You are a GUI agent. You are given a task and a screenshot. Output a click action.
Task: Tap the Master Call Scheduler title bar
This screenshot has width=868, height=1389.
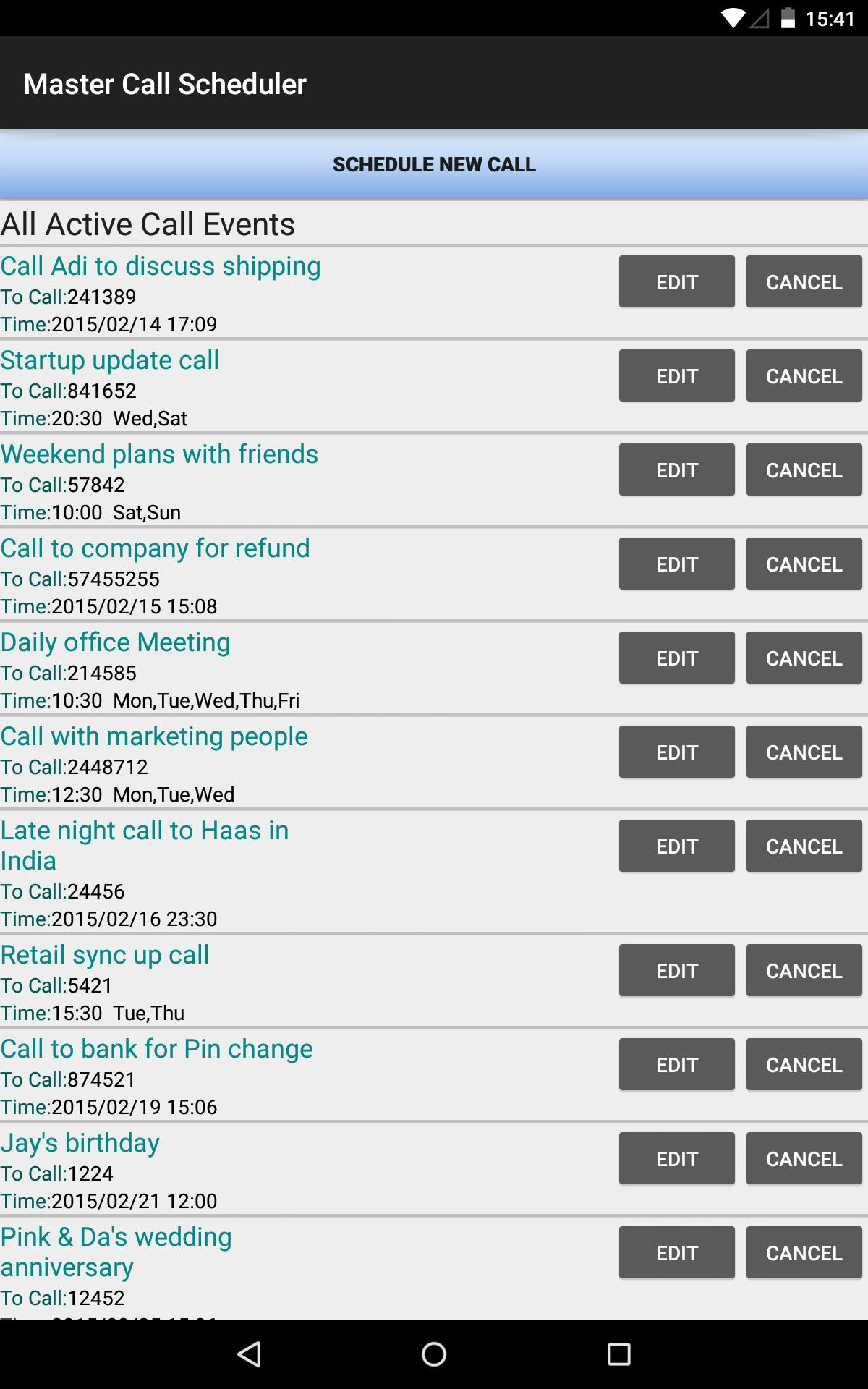point(165,82)
